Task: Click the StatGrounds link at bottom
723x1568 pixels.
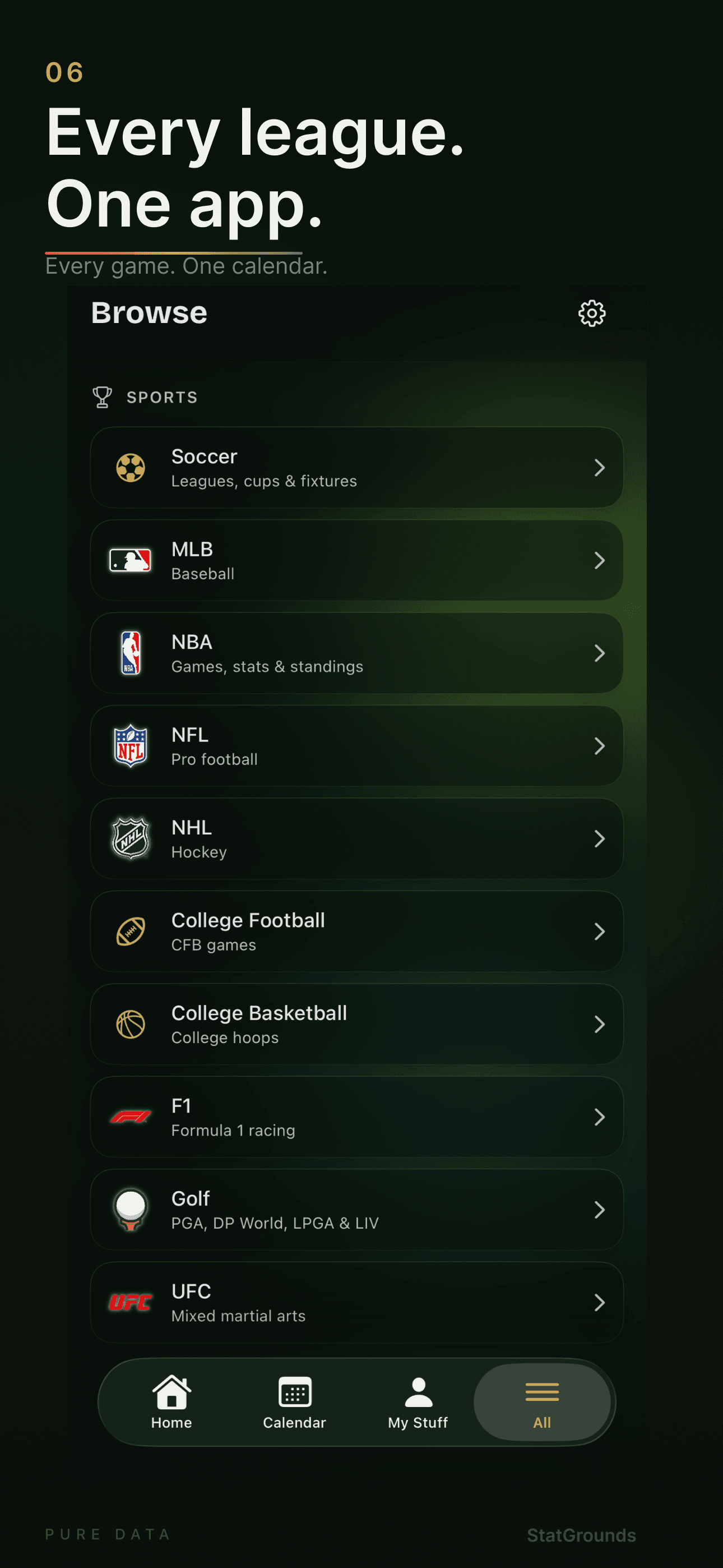Action: pyautogui.click(x=582, y=1534)
